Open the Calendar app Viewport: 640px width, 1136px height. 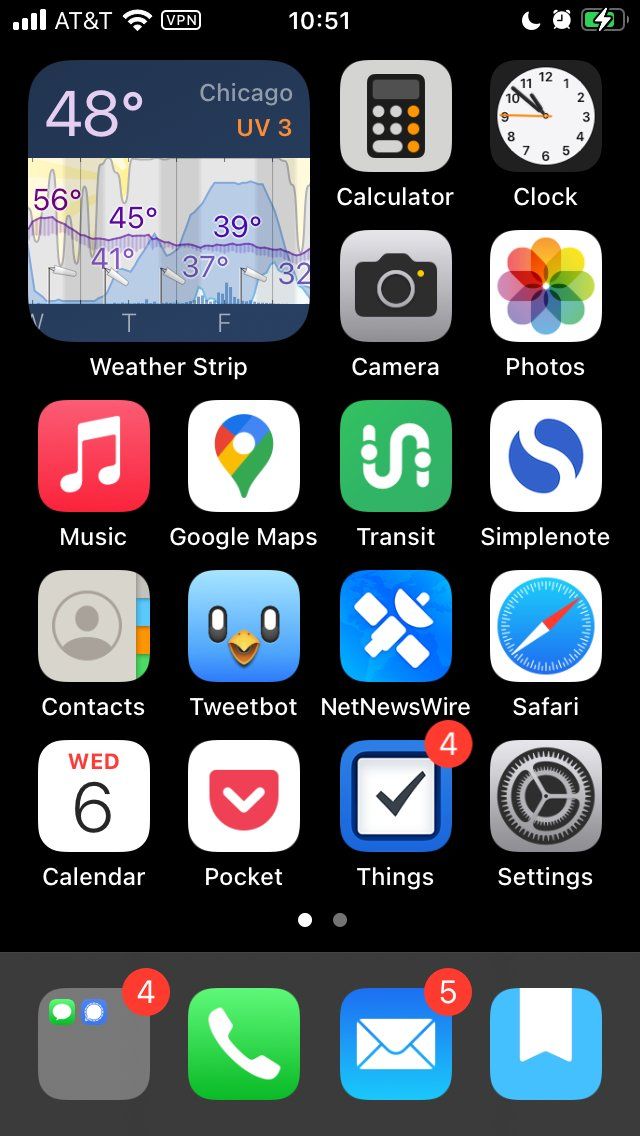tap(94, 796)
